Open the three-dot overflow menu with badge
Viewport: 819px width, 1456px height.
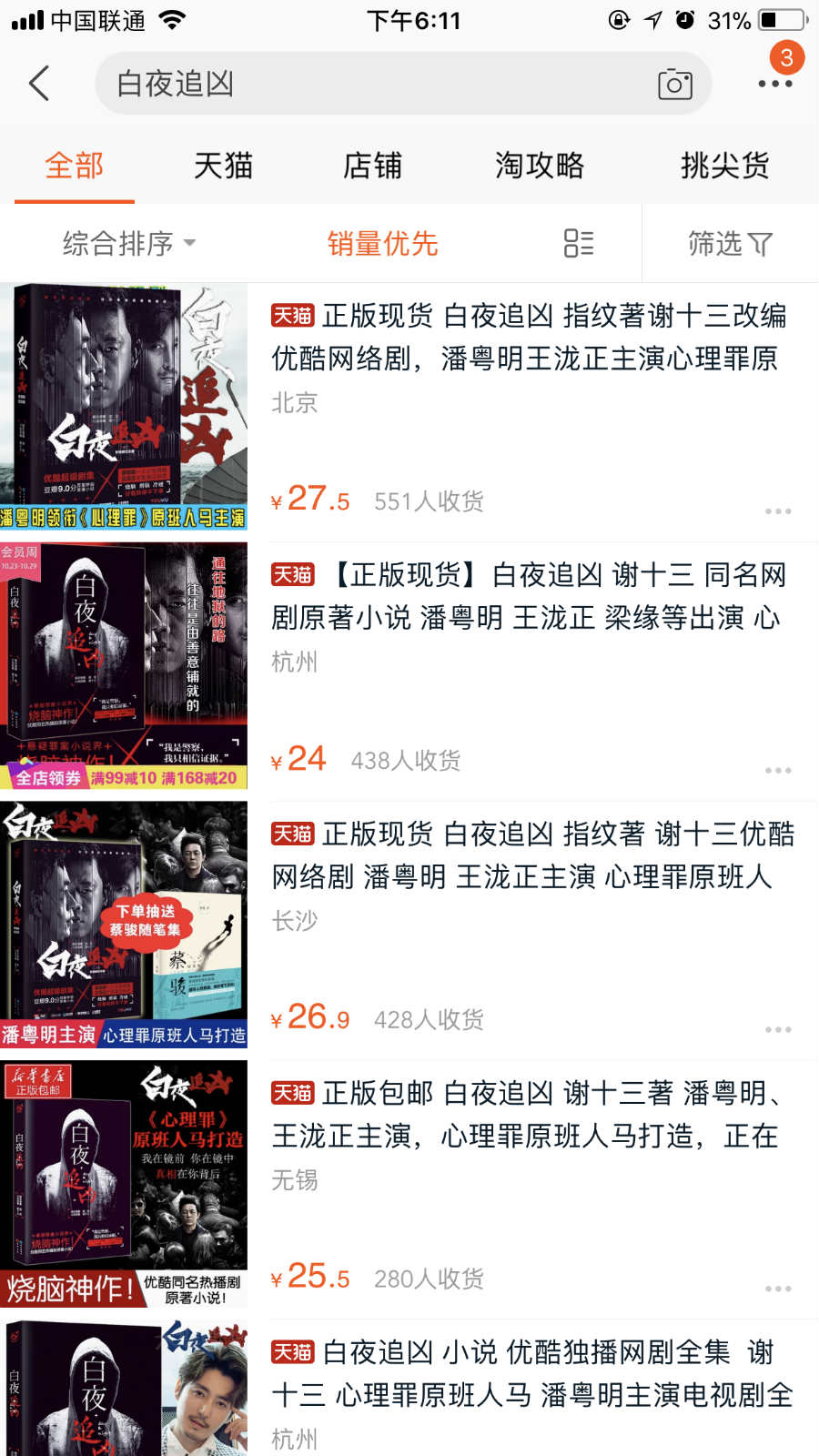[775, 82]
